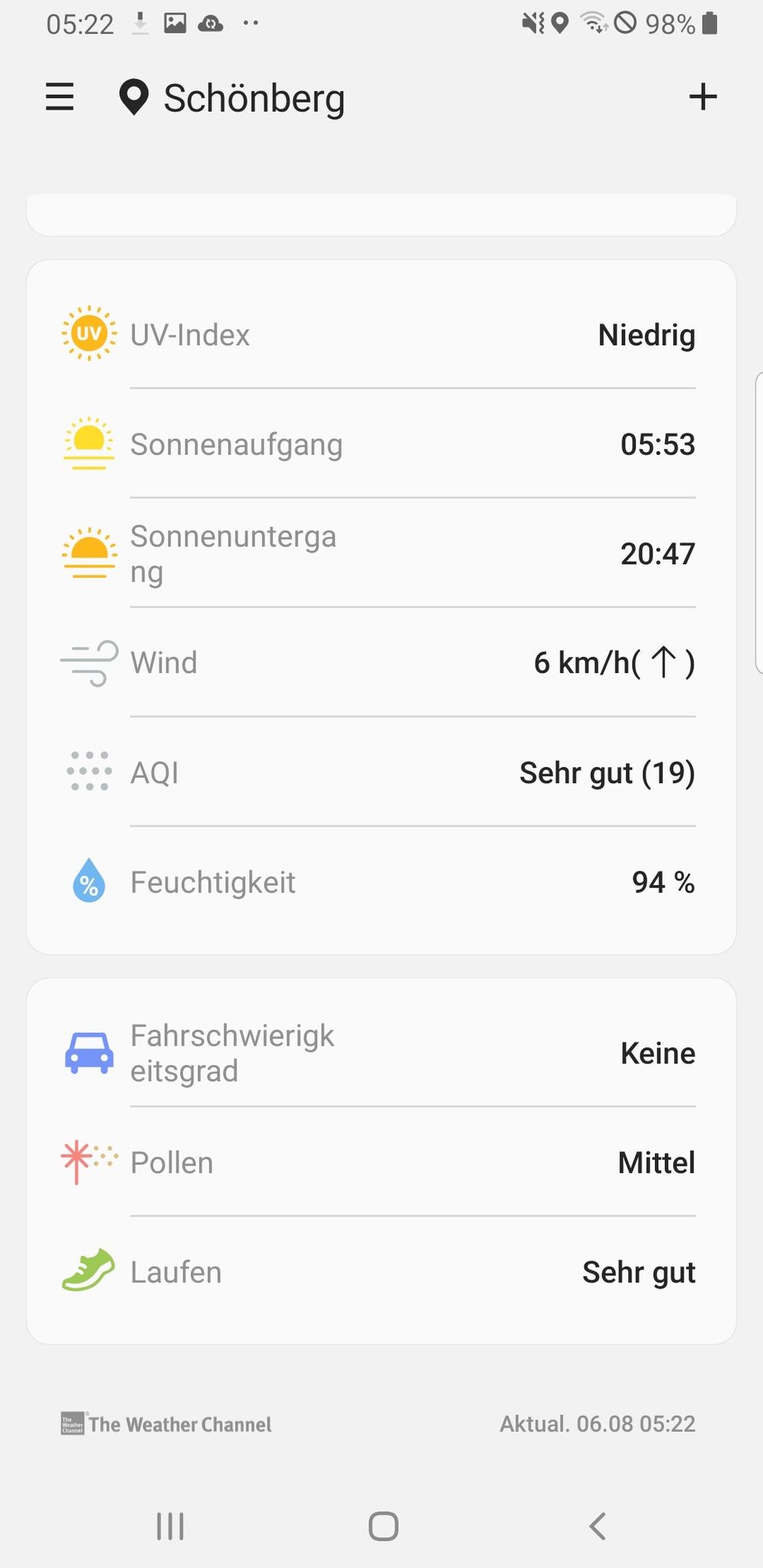Open Sonnenuntergang row
The height and width of the screenshot is (1568, 763).
381,554
